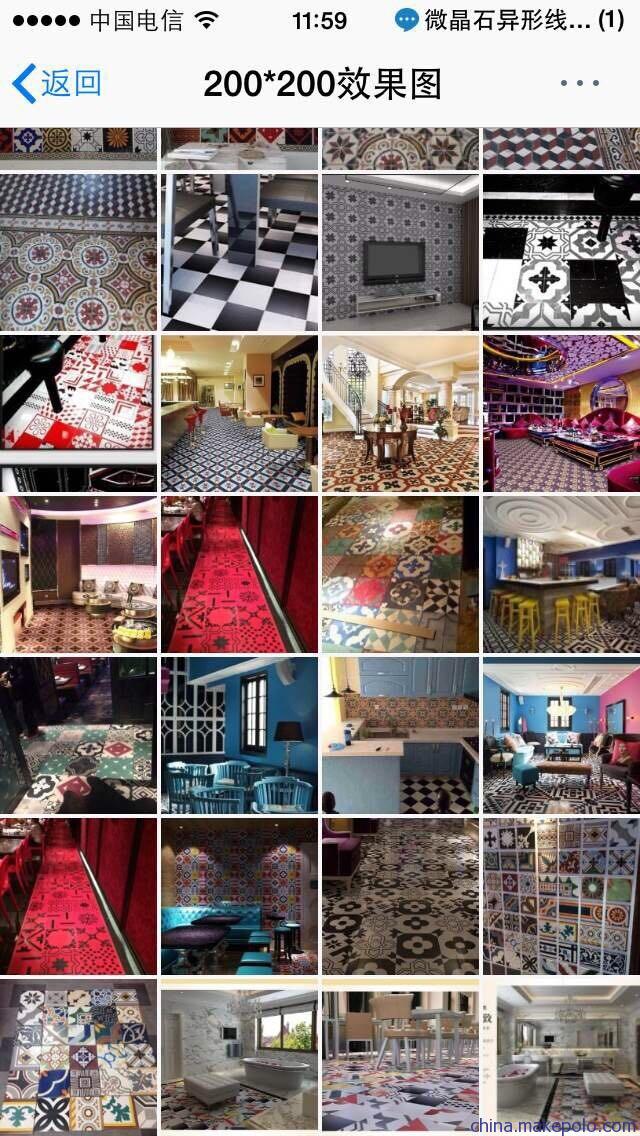The width and height of the screenshot is (640, 1136).
Task: Open the bathroom with white bathtub and window photo
Action: [x=238, y=1058]
